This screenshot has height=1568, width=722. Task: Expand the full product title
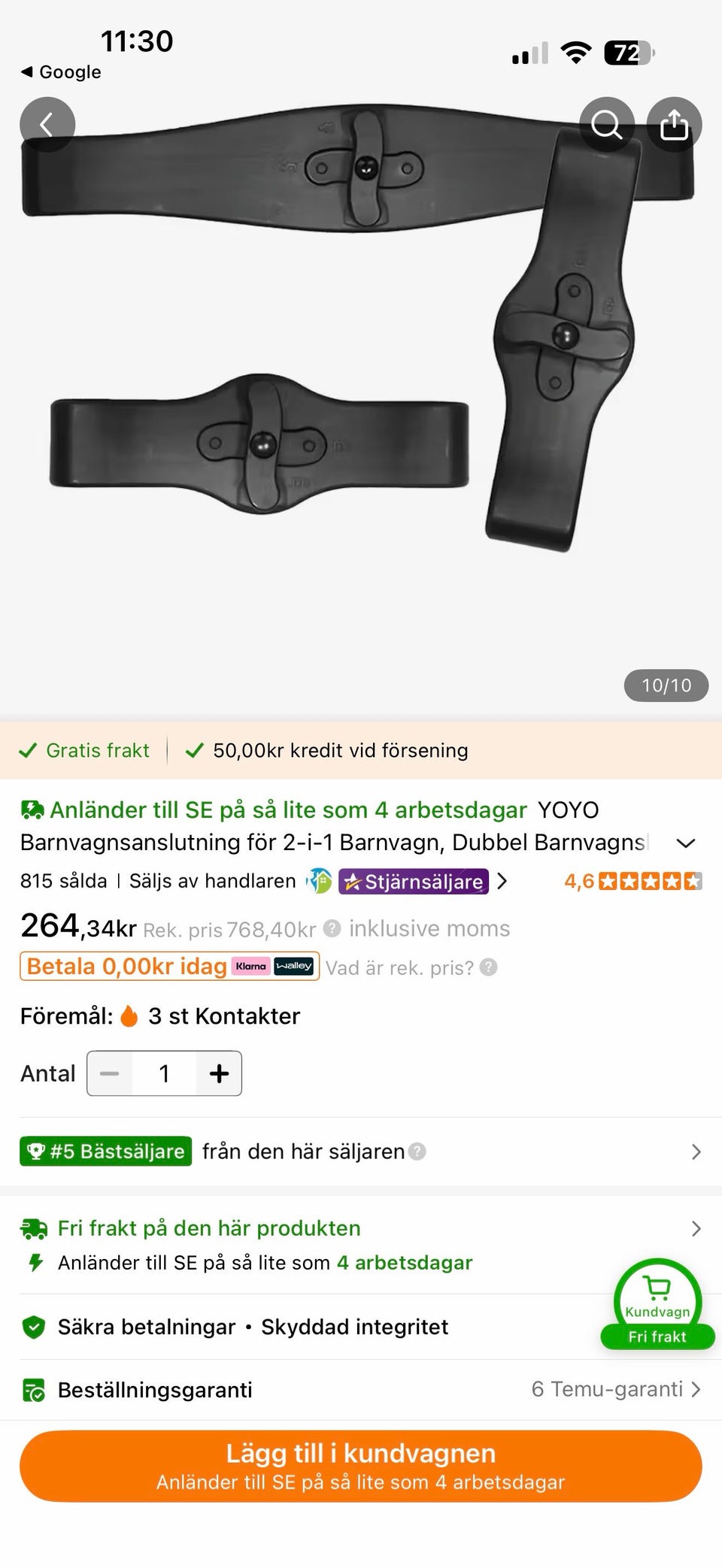coord(685,843)
